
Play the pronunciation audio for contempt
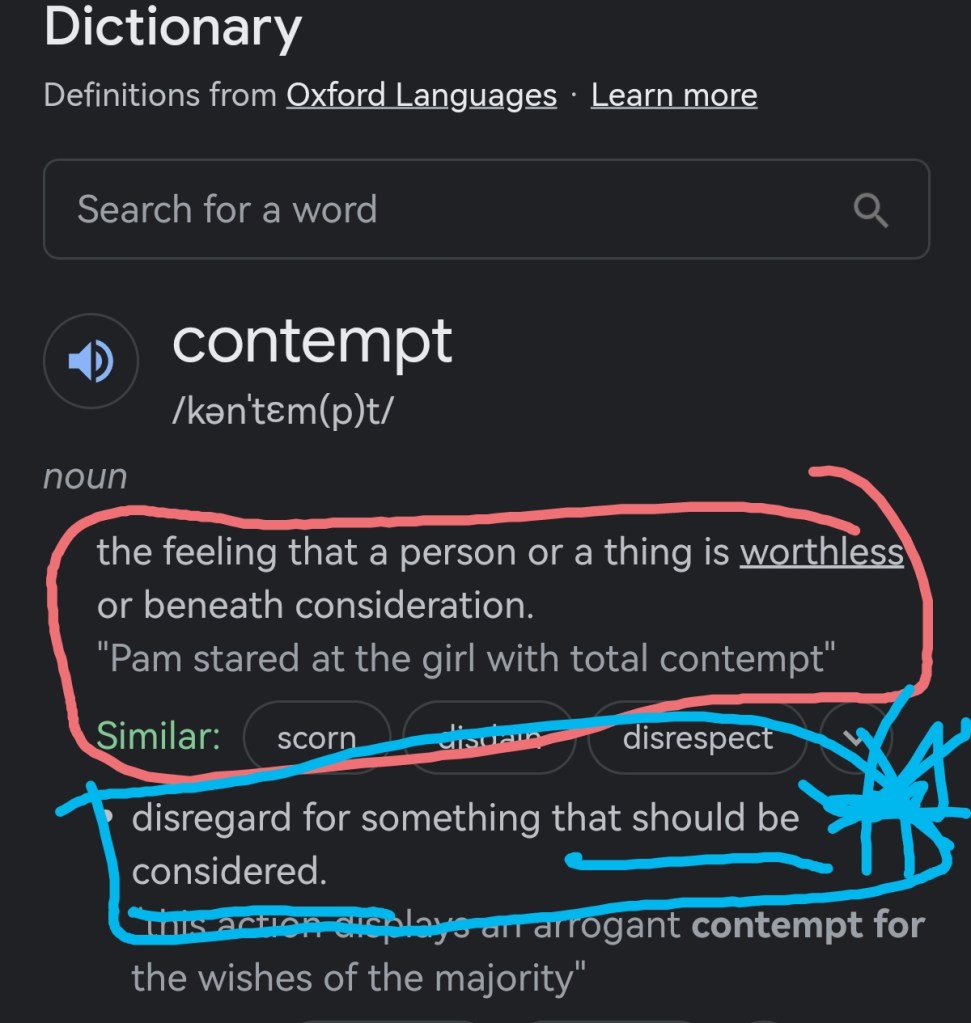click(x=90, y=361)
